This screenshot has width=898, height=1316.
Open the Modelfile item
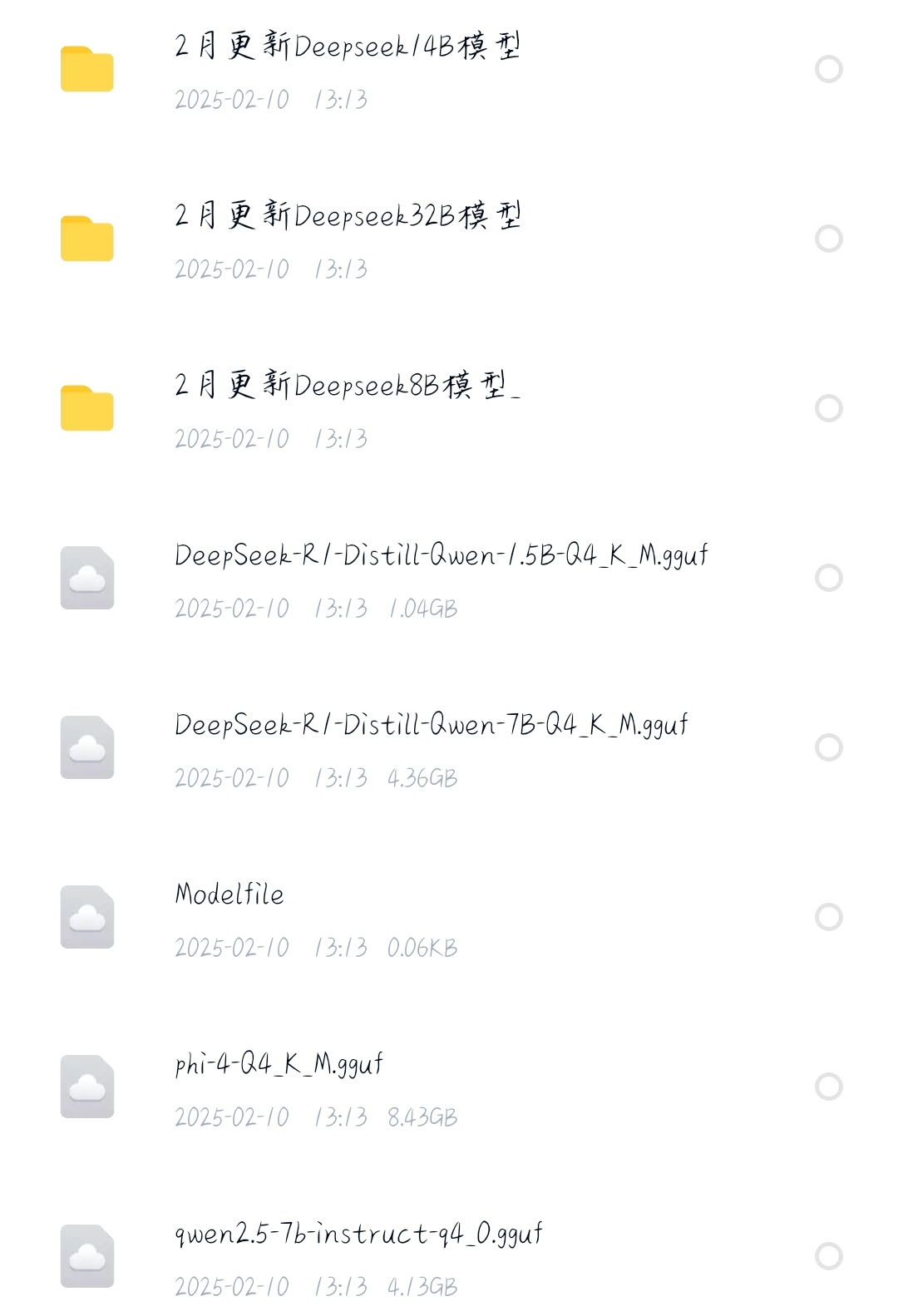pyautogui.click(x=229, y=895)
